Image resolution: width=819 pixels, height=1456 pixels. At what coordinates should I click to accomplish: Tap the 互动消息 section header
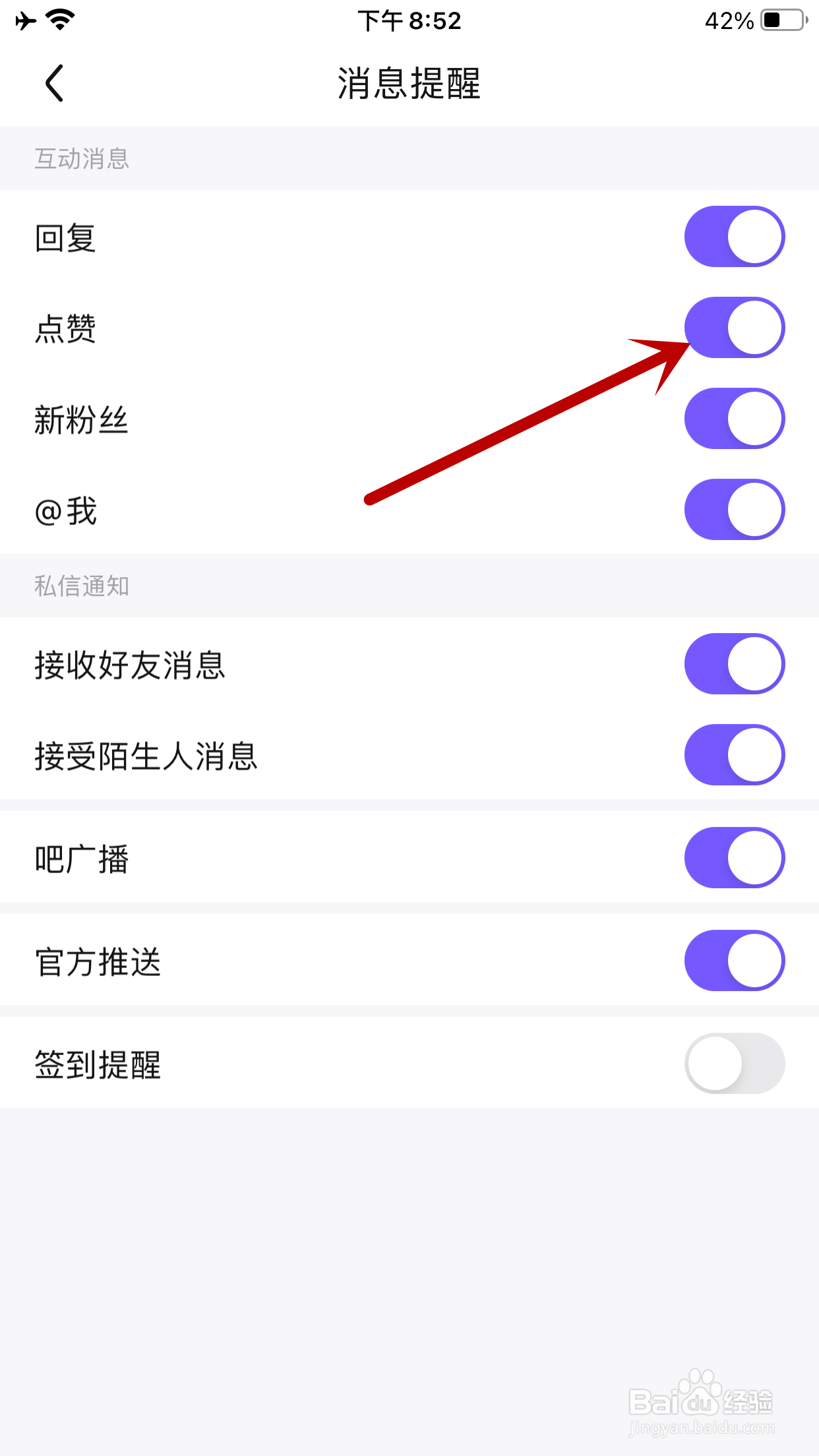click(x=82, y=158)
